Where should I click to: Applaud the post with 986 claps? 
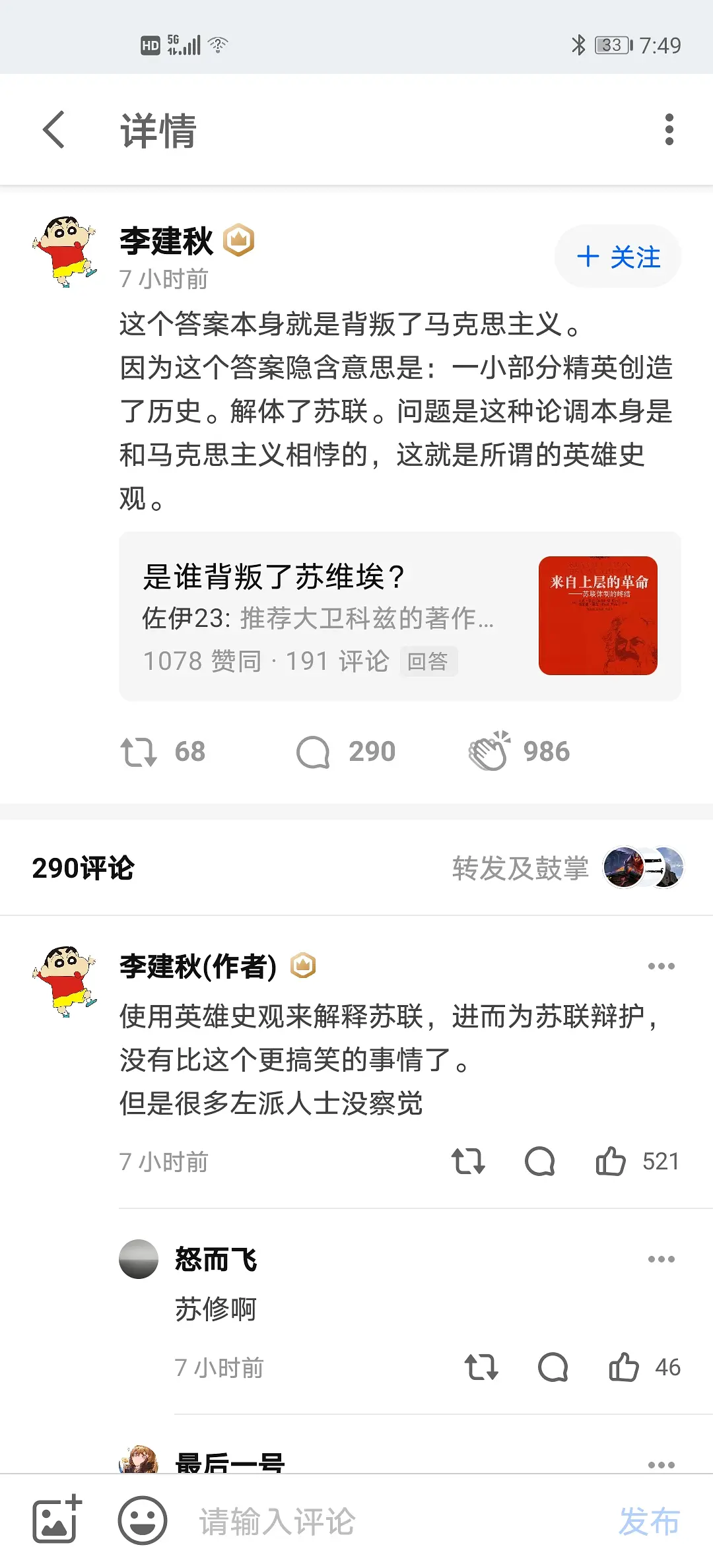[489, 752]
